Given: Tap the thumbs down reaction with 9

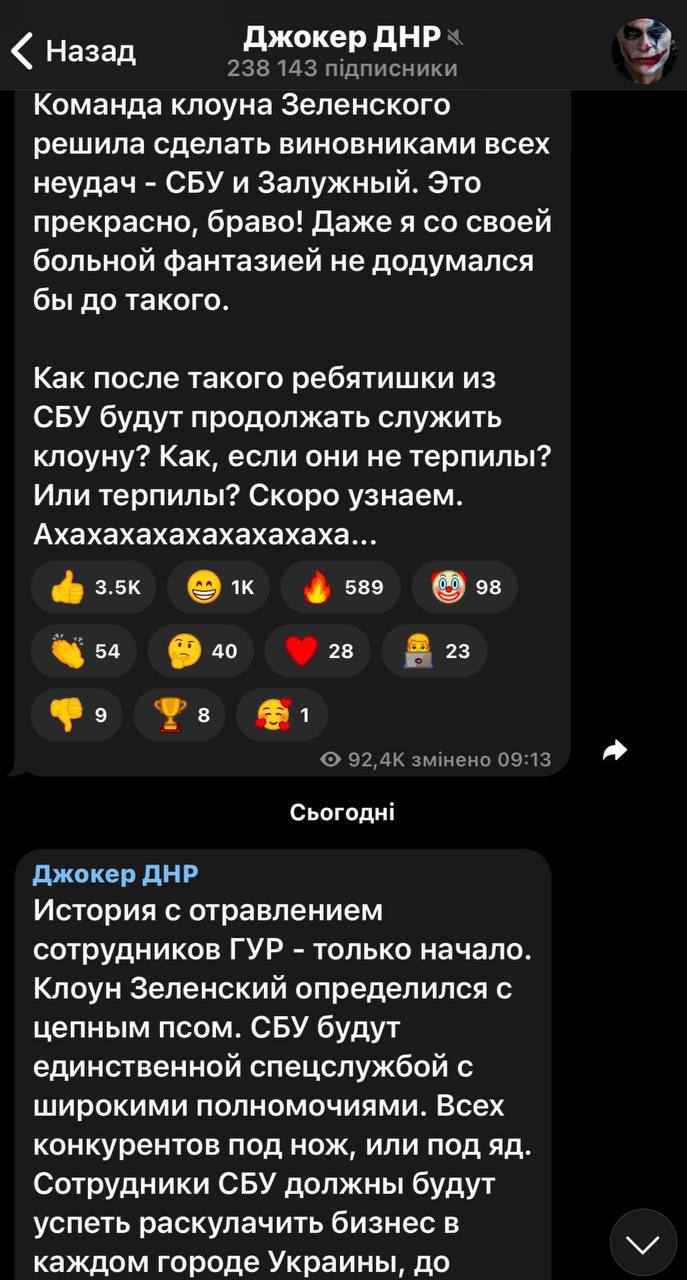Looking at the screenshot, I should [x=77, y=715].
